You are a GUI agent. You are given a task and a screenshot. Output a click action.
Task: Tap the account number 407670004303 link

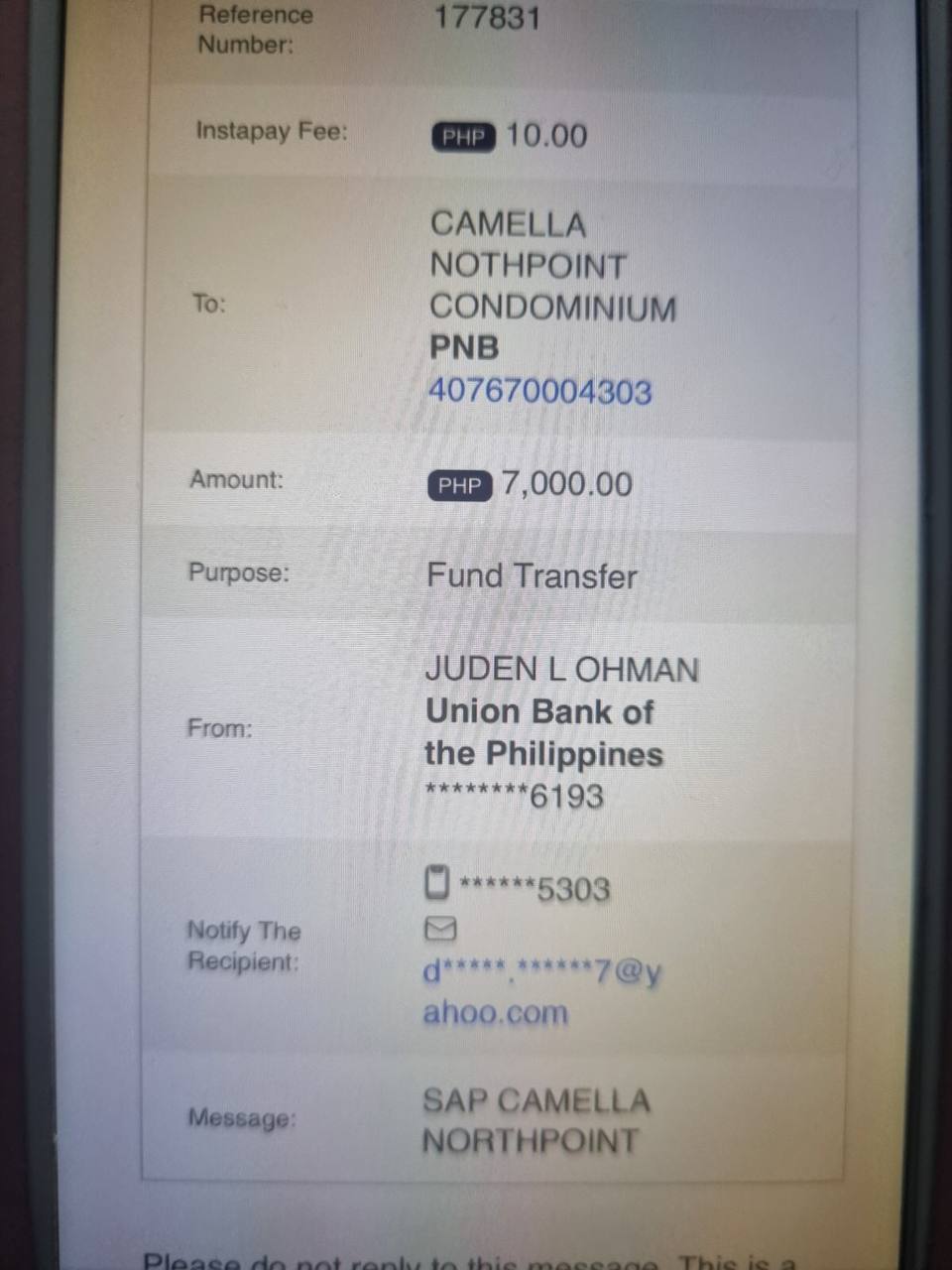[x=539, y=391]
